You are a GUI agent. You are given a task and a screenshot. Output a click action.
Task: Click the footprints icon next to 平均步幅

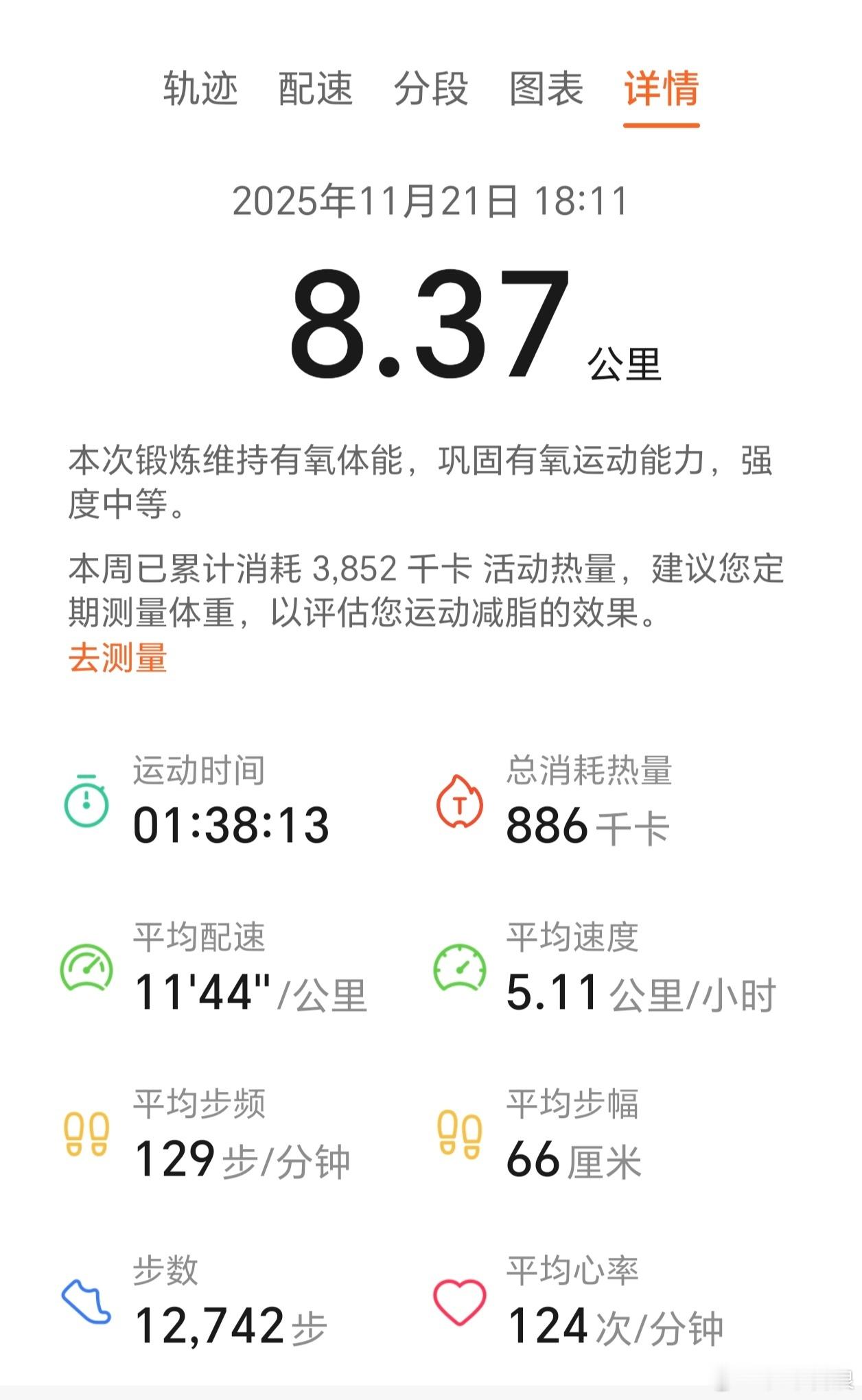click(x=460, y=1139)
